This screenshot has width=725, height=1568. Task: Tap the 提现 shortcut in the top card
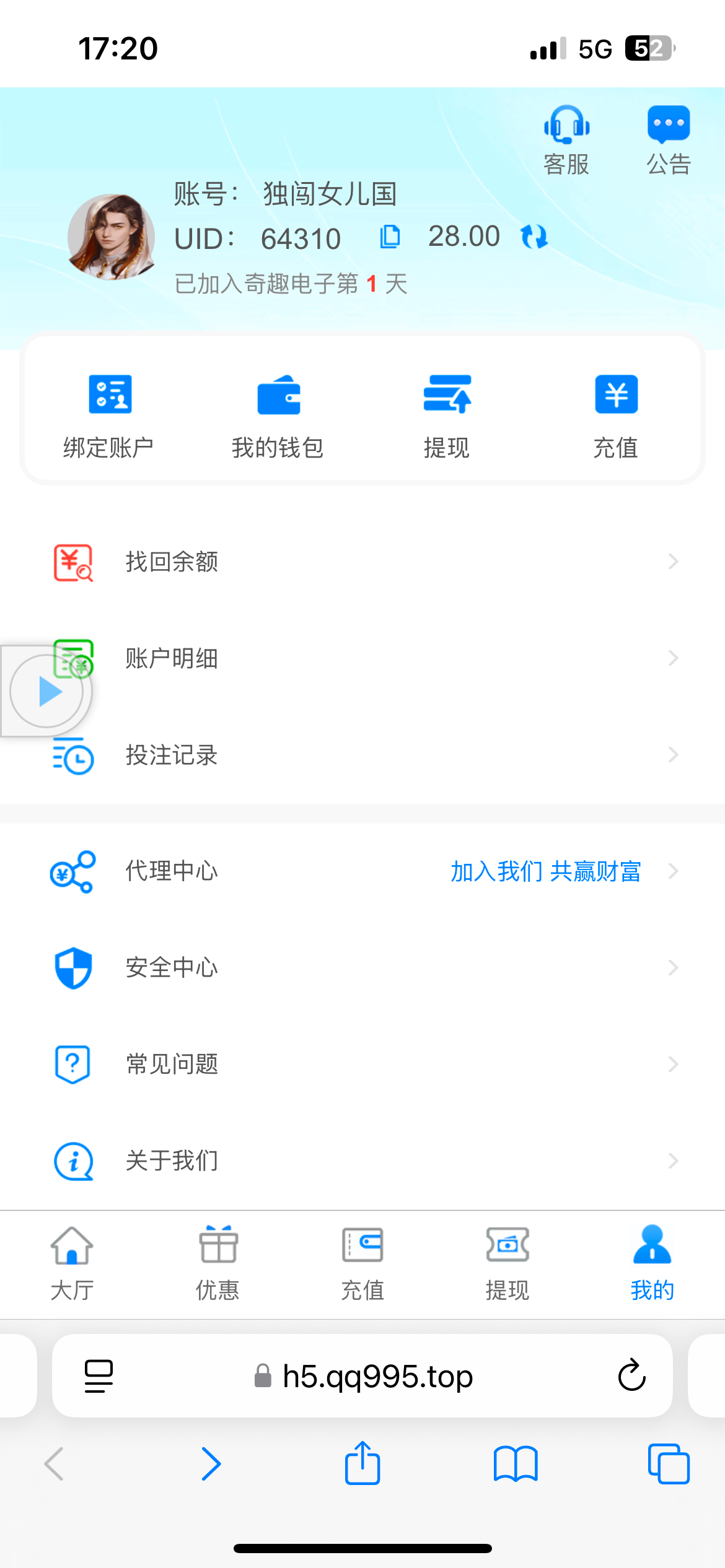click(447, 416)
